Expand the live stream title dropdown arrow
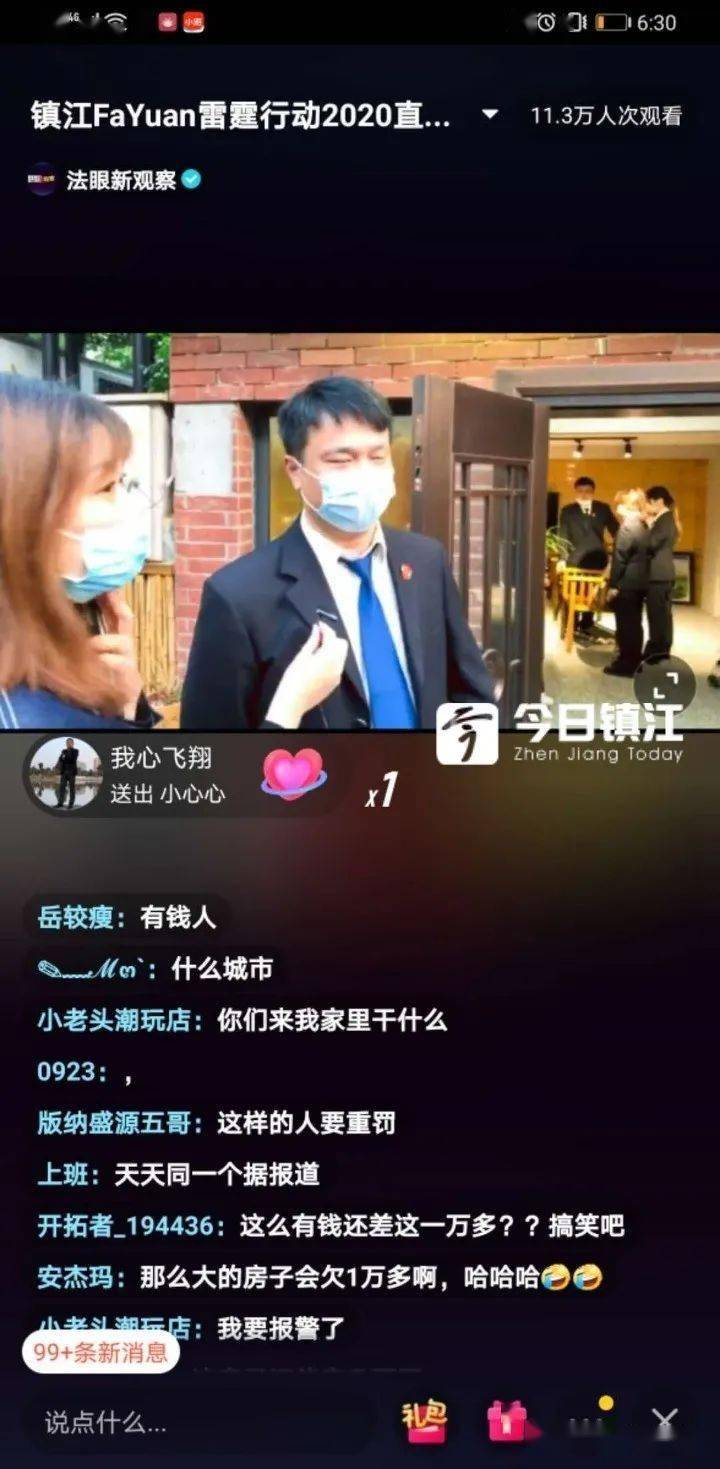This screenshot has width=720, height=1469. click(x=490, y=115)
